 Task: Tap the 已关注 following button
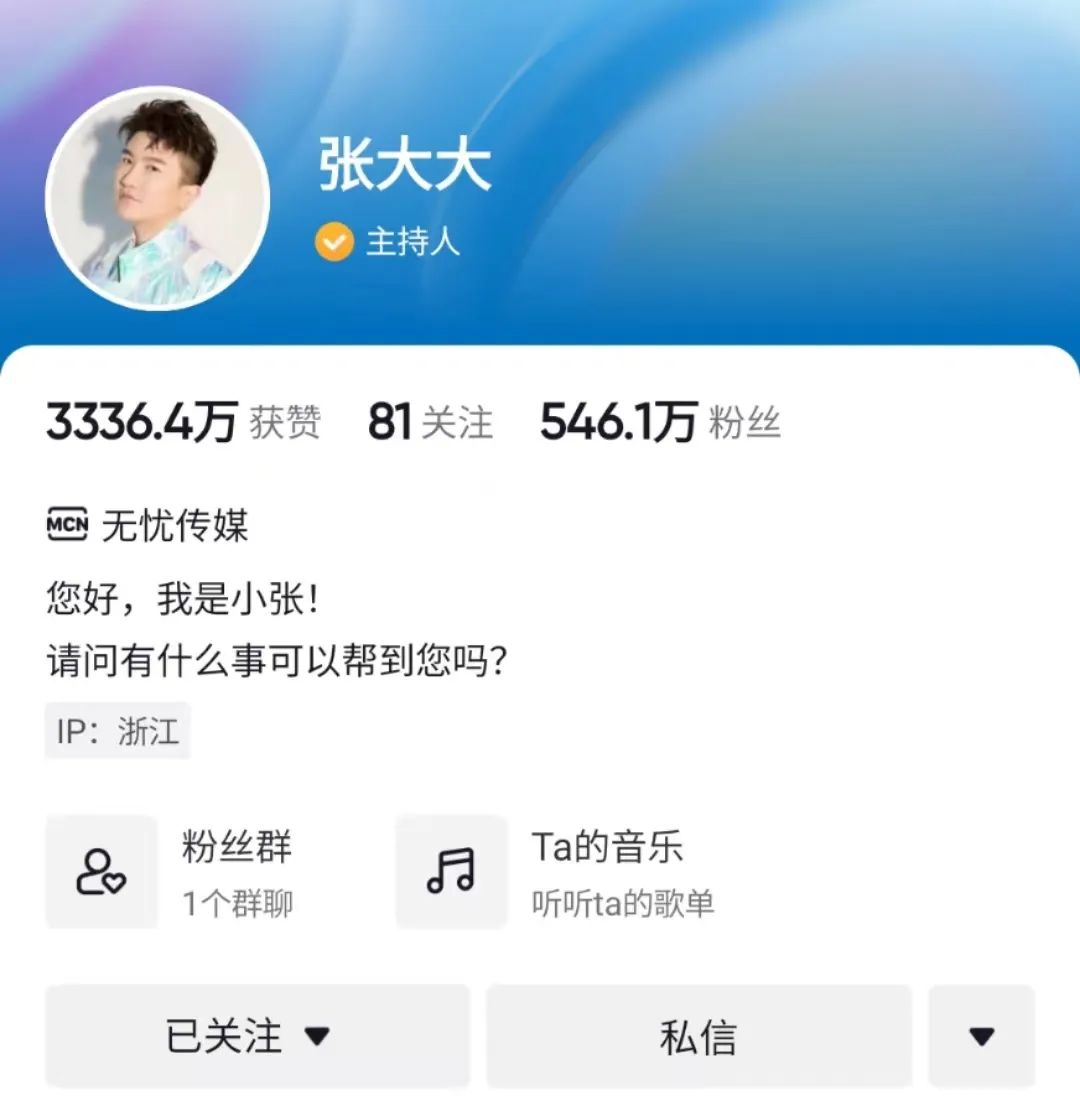(257, 1036)
